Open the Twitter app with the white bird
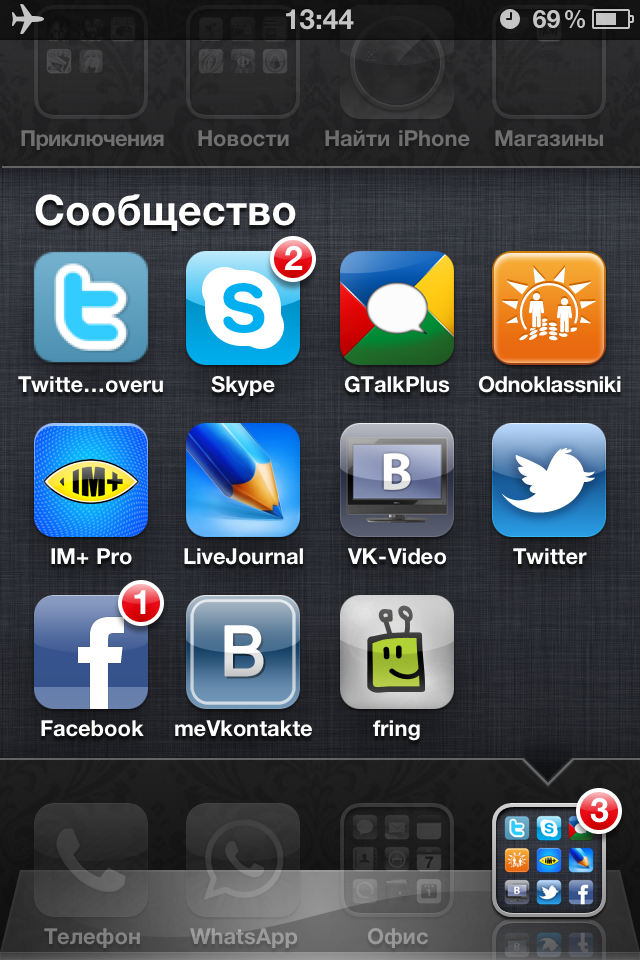This screenshot has height=960, width=640. point(549,480)
